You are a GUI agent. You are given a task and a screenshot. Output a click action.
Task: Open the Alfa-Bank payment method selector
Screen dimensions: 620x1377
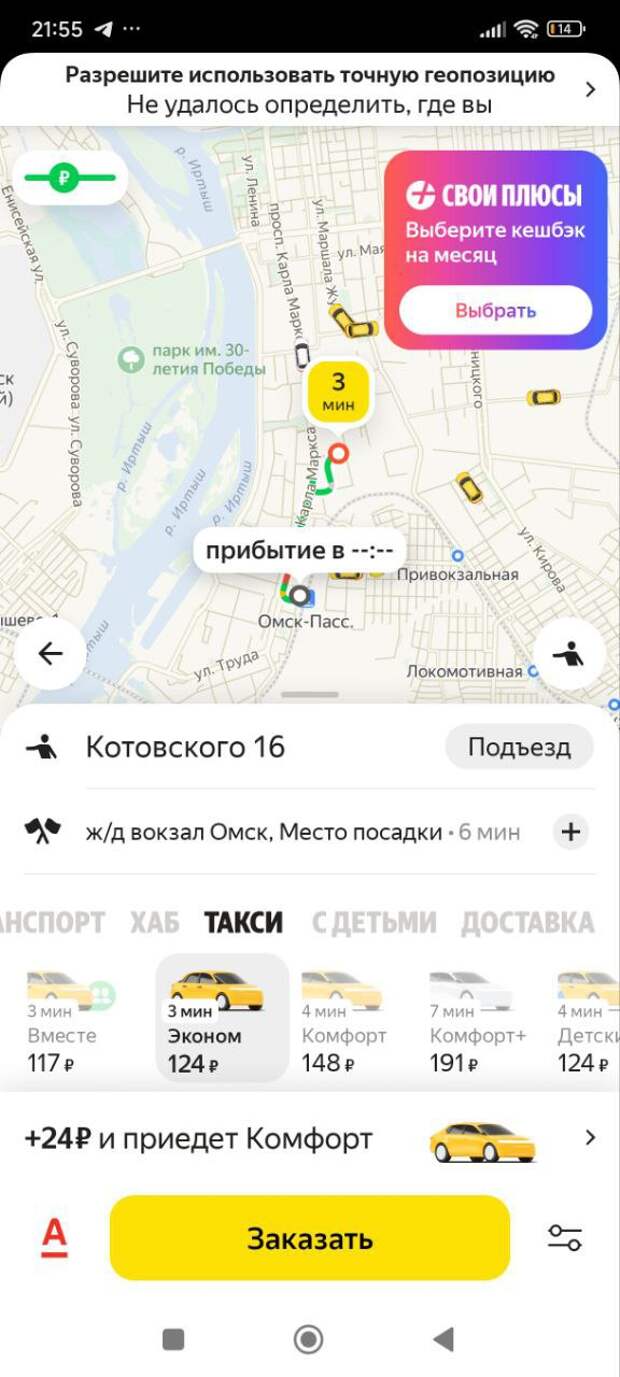(54, 1238)
